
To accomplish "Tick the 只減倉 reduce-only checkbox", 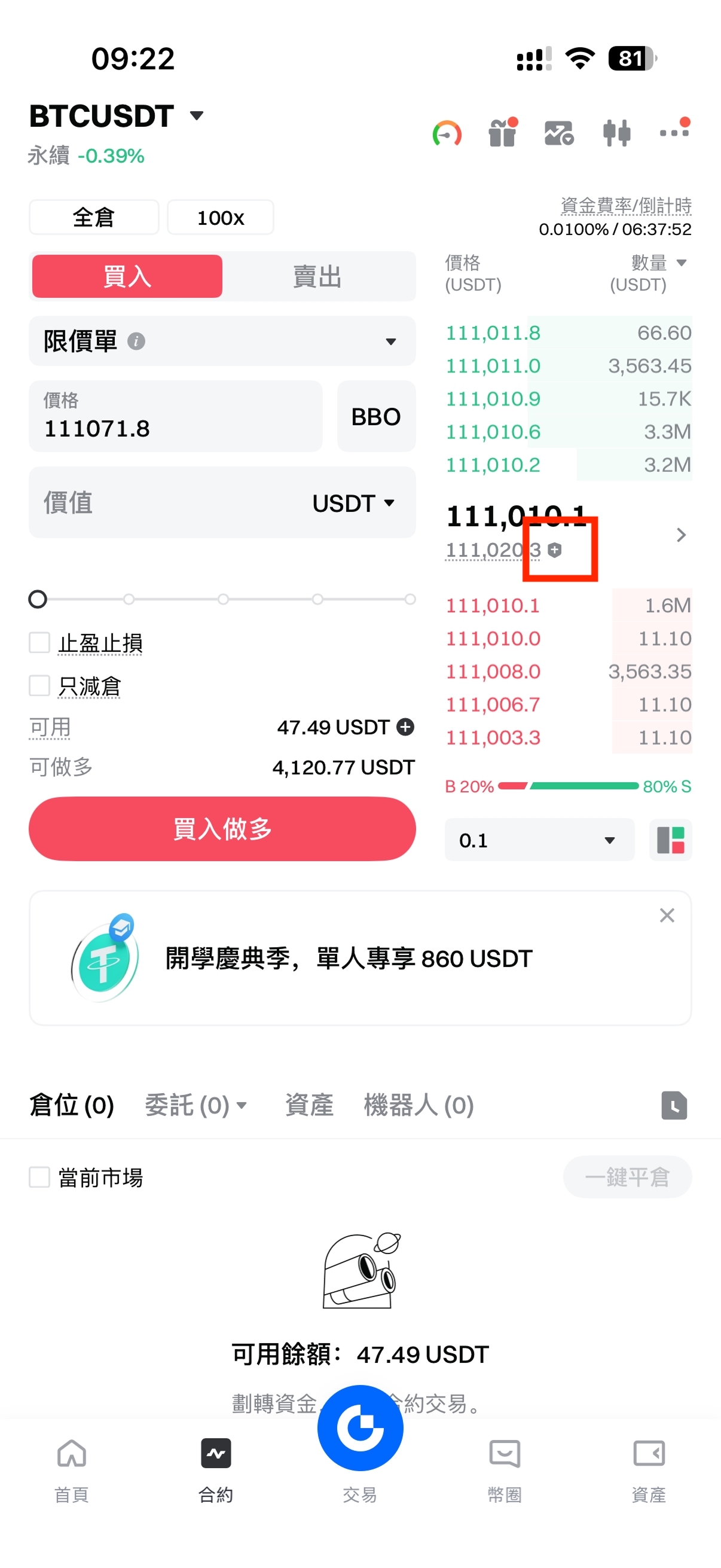I will coord(39,686).
